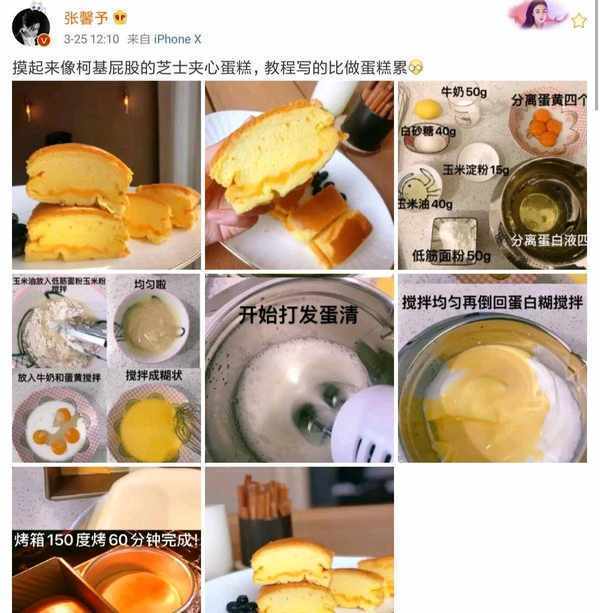Tap the iPhone X source link

pos(177,39)
